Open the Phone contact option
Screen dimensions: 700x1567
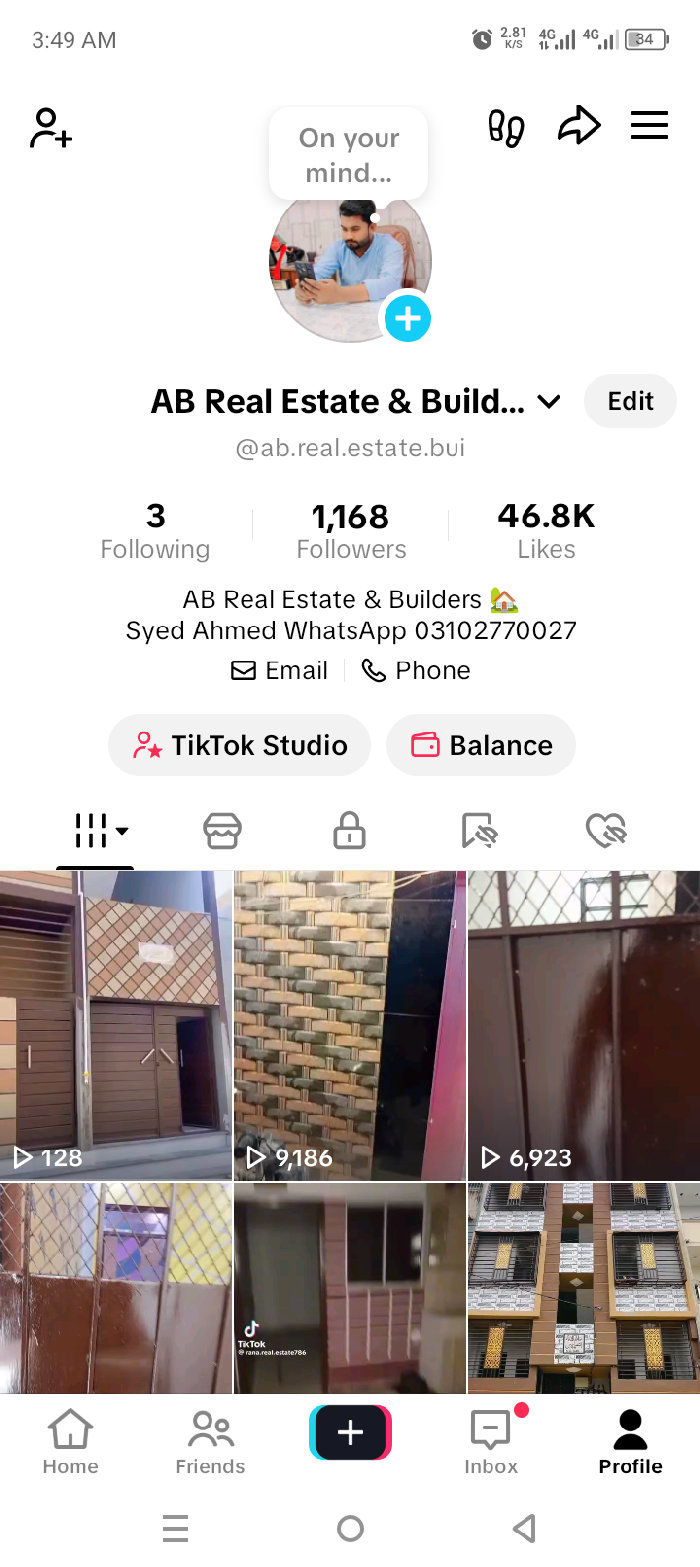[x=416, y=670]
